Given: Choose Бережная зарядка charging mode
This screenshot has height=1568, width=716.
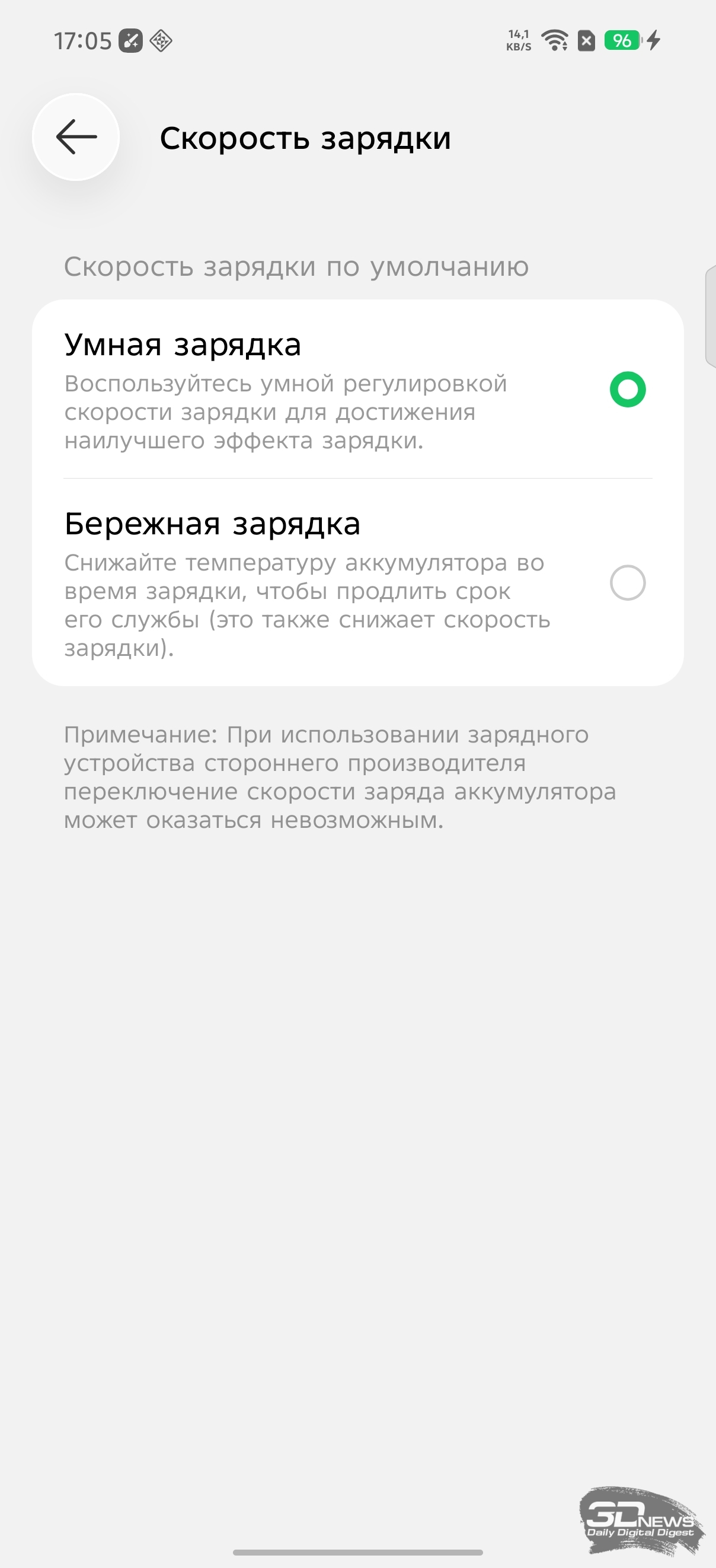Looking at the screenshot, I should coord(627,582).
